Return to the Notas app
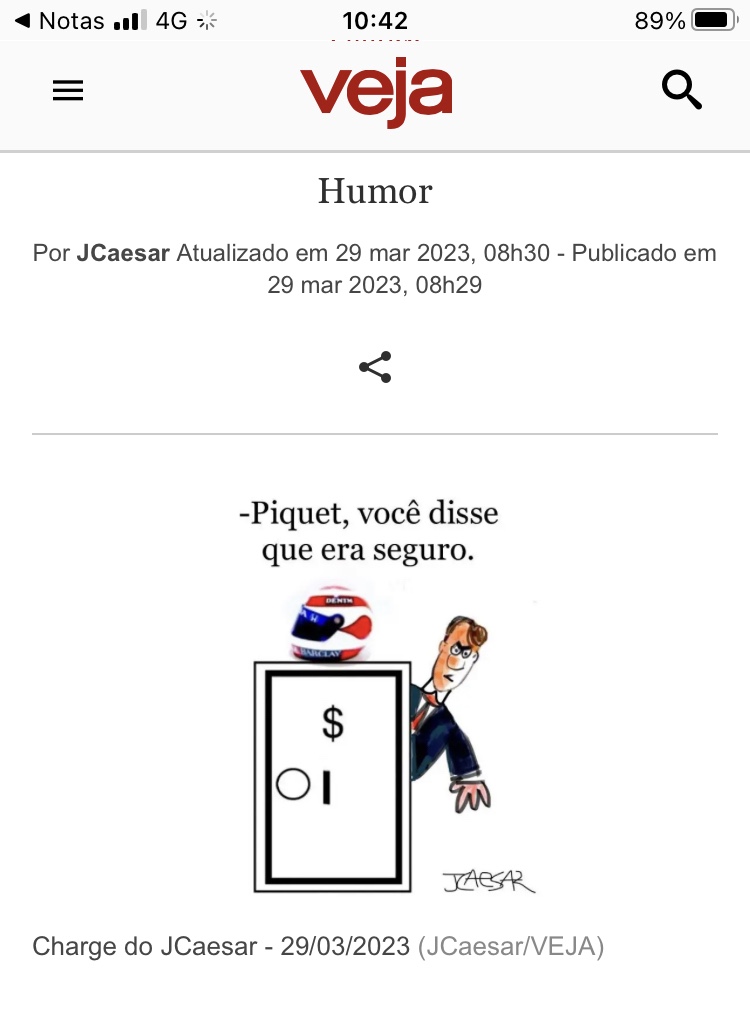This screenshot has height=1016, width=750. coord(60,20)
